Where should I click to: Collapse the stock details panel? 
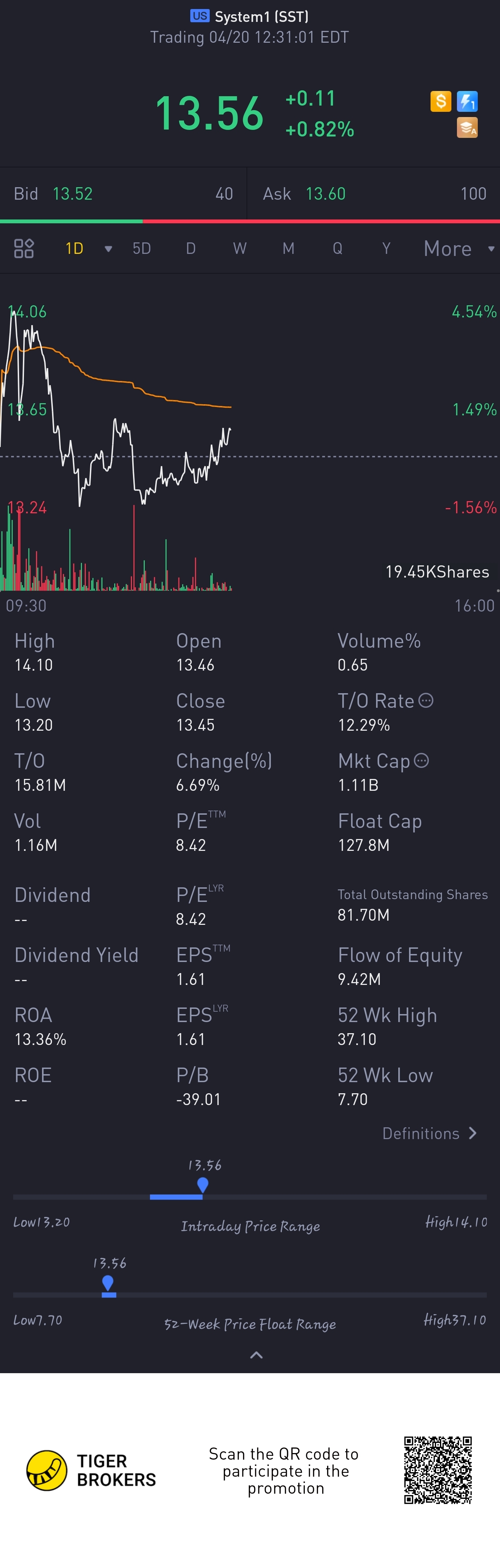tap(257, 1354)
